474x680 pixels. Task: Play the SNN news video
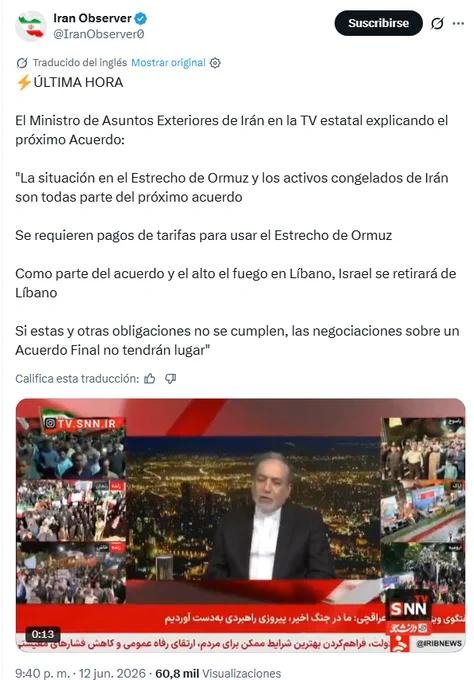[x=241, y=525]
